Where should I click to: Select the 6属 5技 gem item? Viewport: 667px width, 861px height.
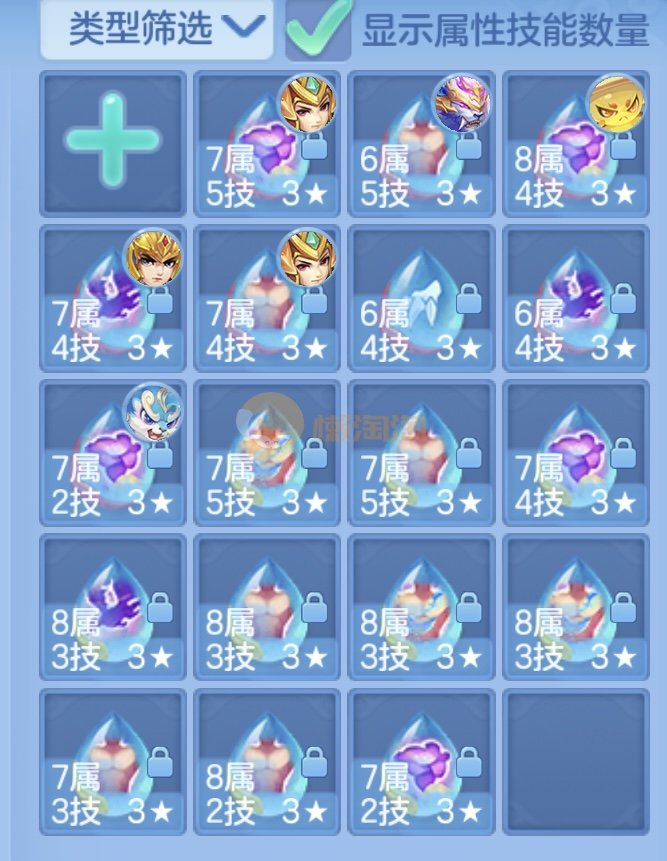(x=421, y=143)
